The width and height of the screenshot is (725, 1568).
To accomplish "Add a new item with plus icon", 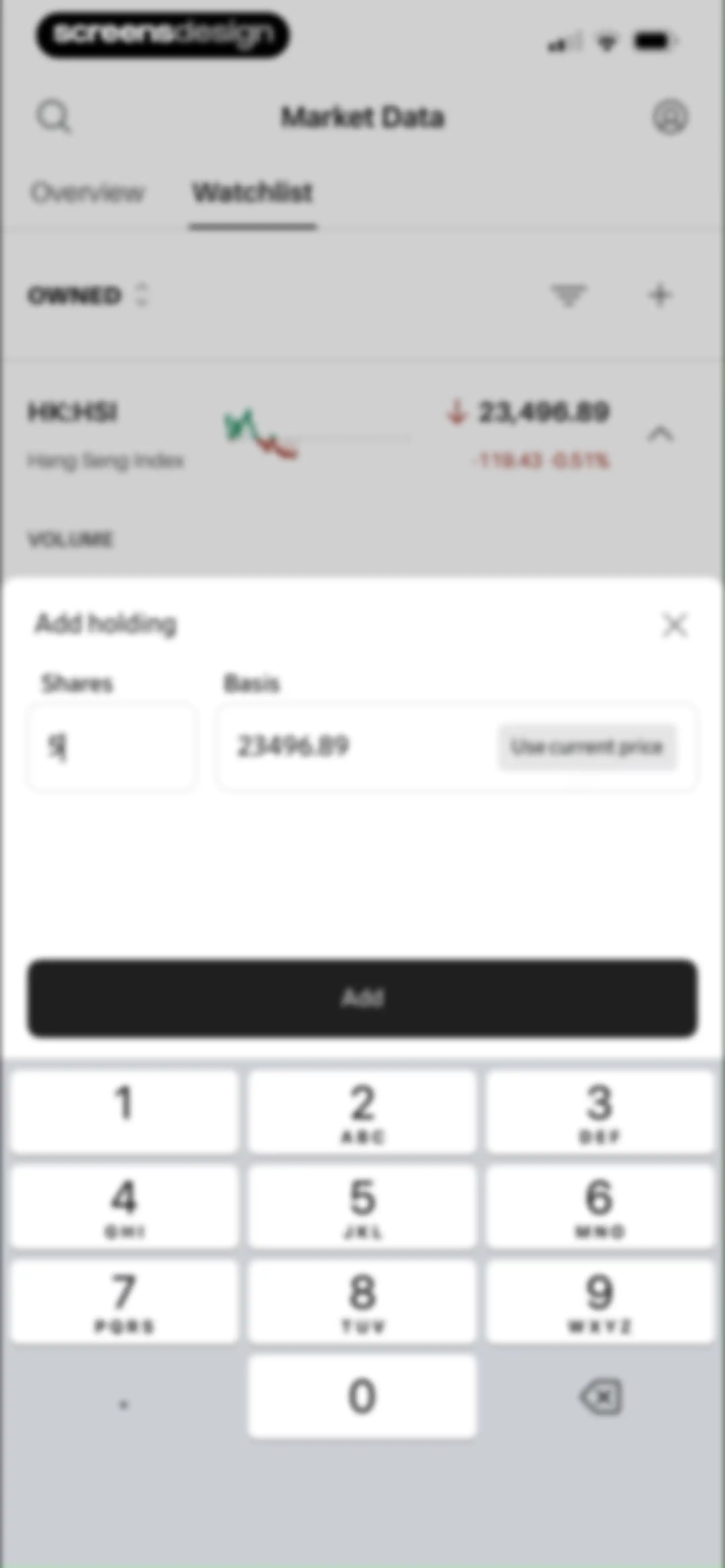I will [660, 295].
